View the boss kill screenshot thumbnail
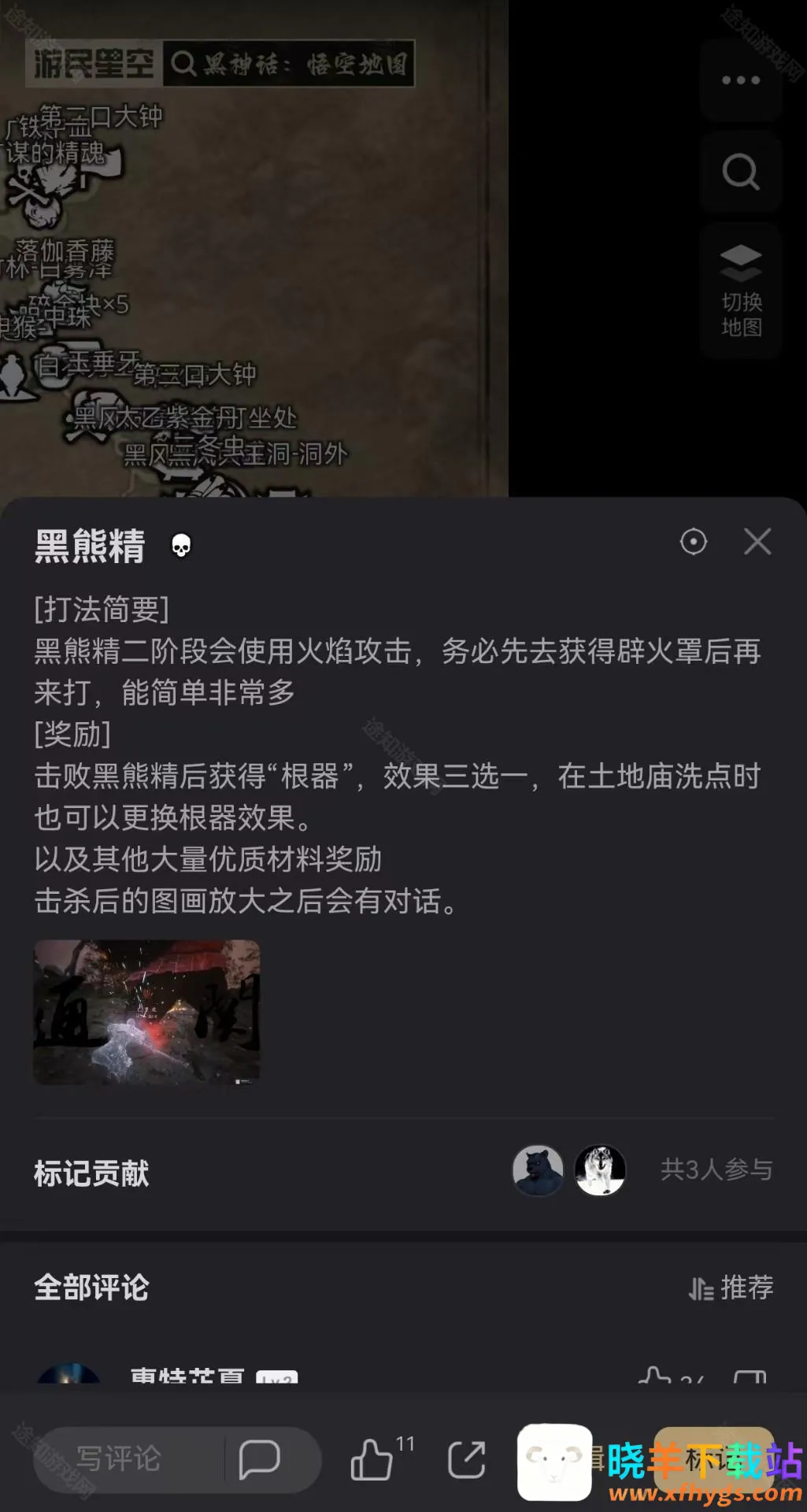 tap(146, 1012)
